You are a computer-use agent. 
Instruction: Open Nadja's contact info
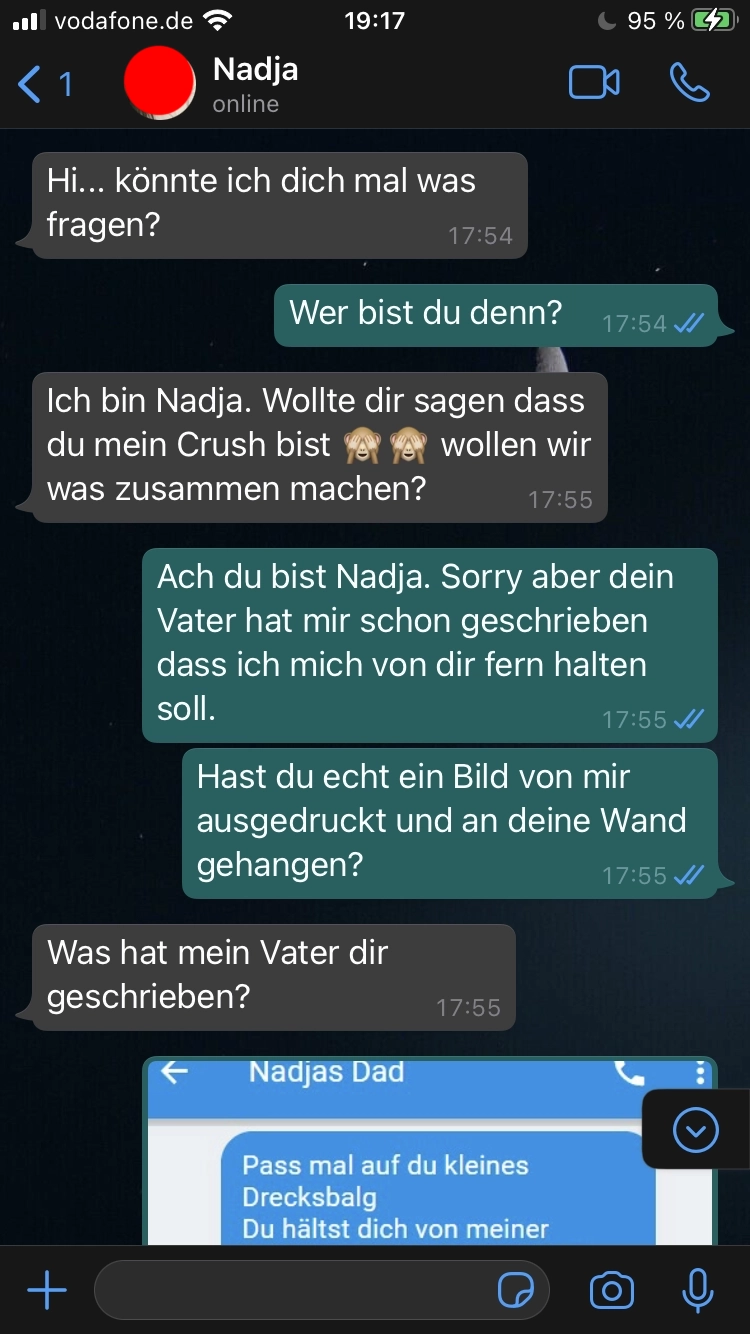[x=255, y=84]
